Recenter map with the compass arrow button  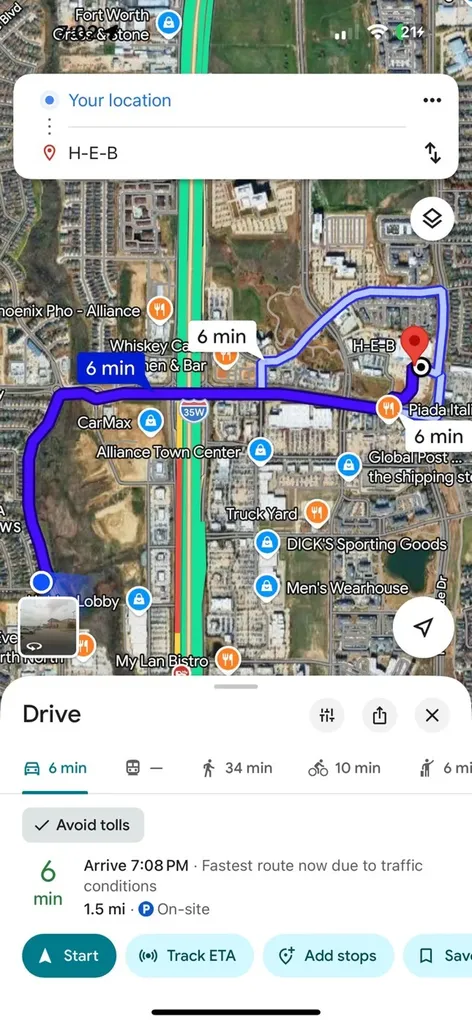click(x=424, y=627)
